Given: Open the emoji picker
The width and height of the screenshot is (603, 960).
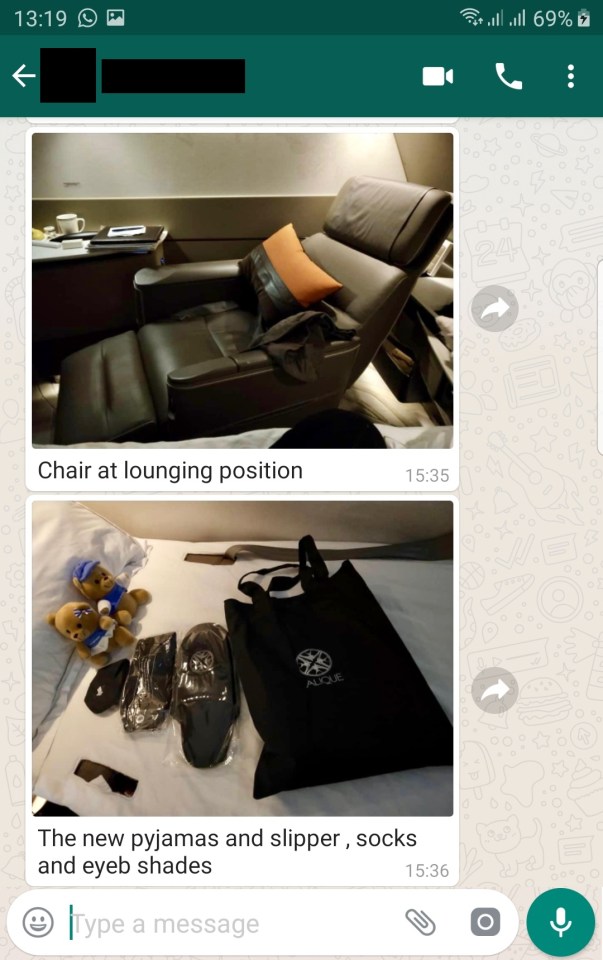Looking at the screenshot, I should 38,922.
